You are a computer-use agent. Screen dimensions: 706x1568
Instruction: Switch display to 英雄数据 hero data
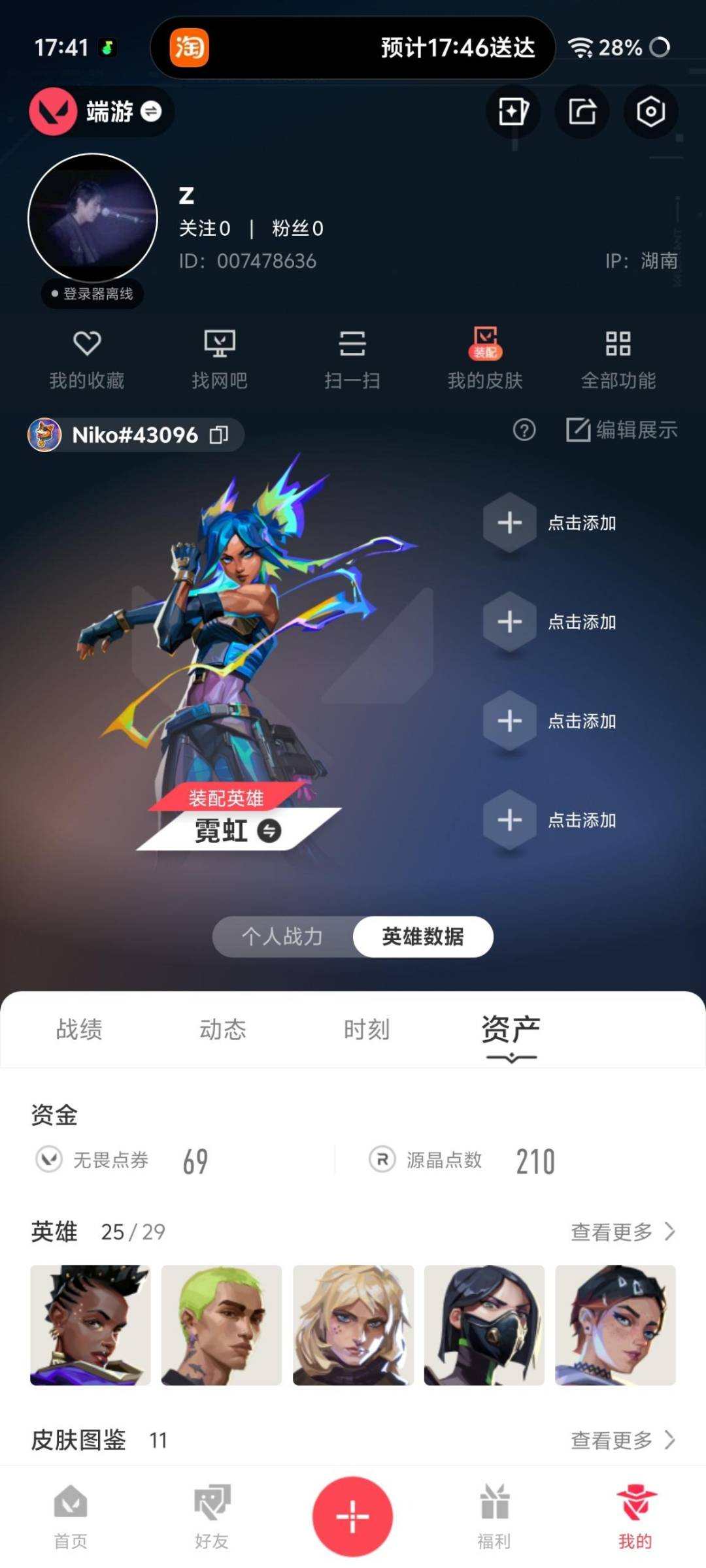pyautogui.click(x=422, y=936)
